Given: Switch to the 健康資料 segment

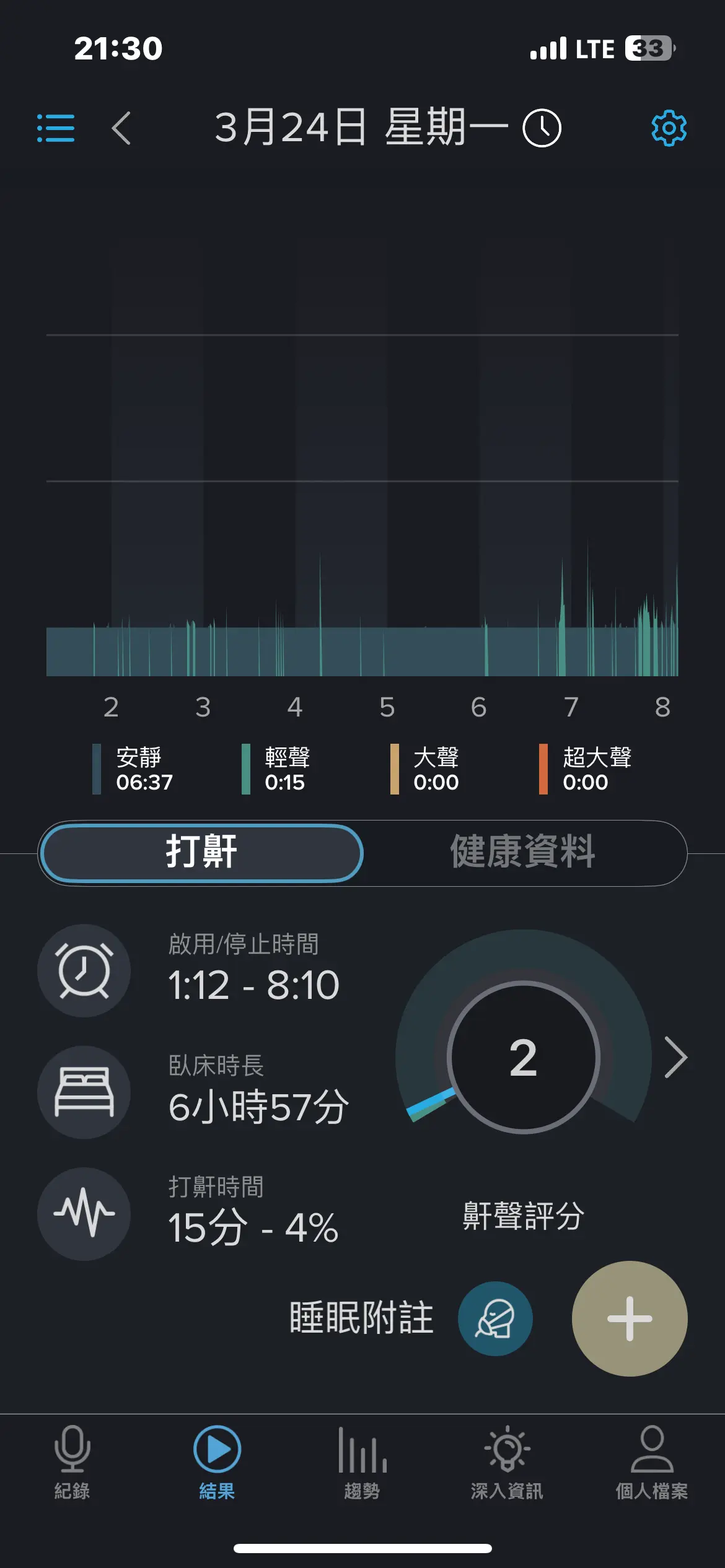Looking at the screenshot, I should 522,853.
